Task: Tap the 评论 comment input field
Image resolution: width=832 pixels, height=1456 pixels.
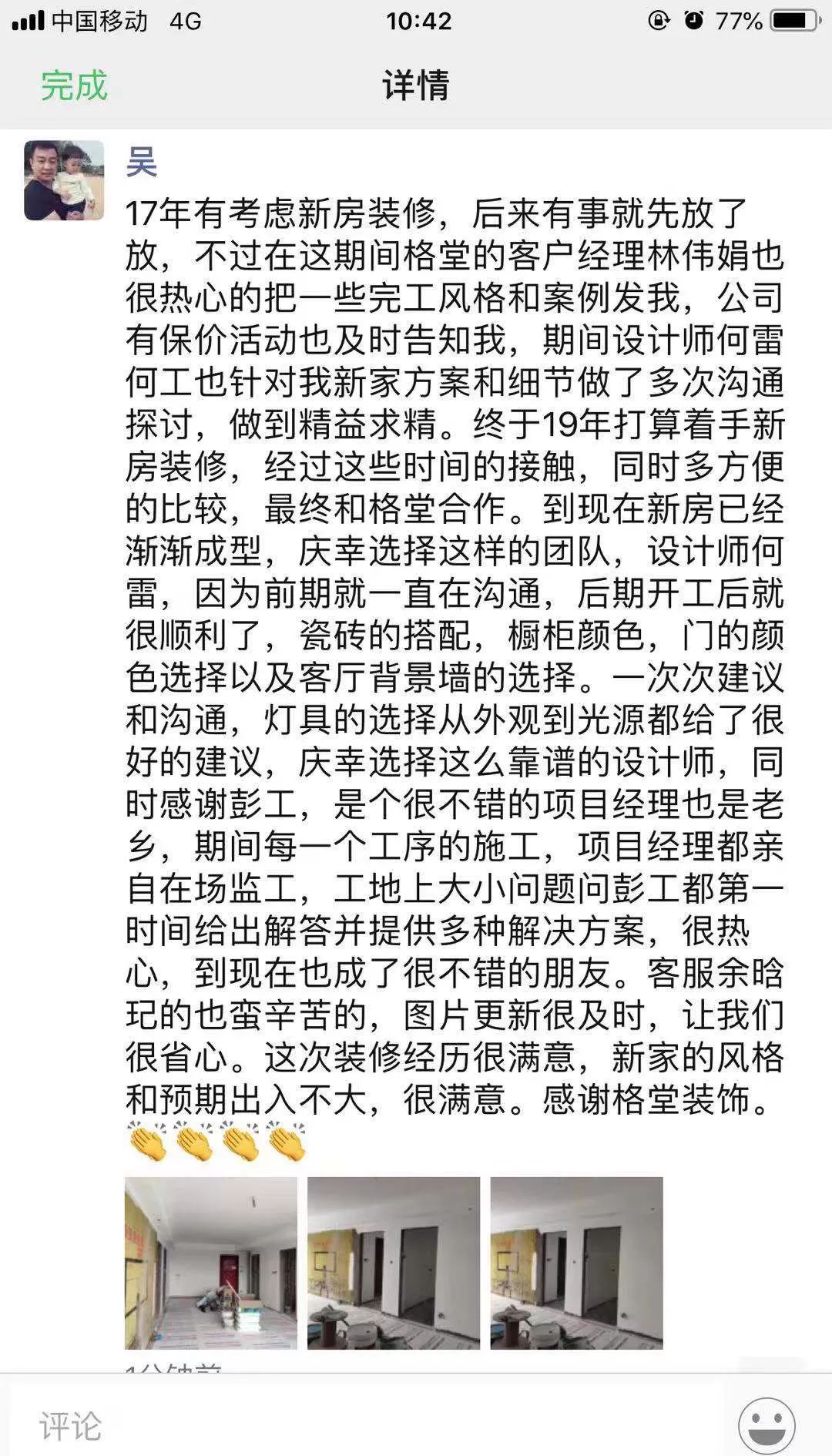Action: (370, 1425)
